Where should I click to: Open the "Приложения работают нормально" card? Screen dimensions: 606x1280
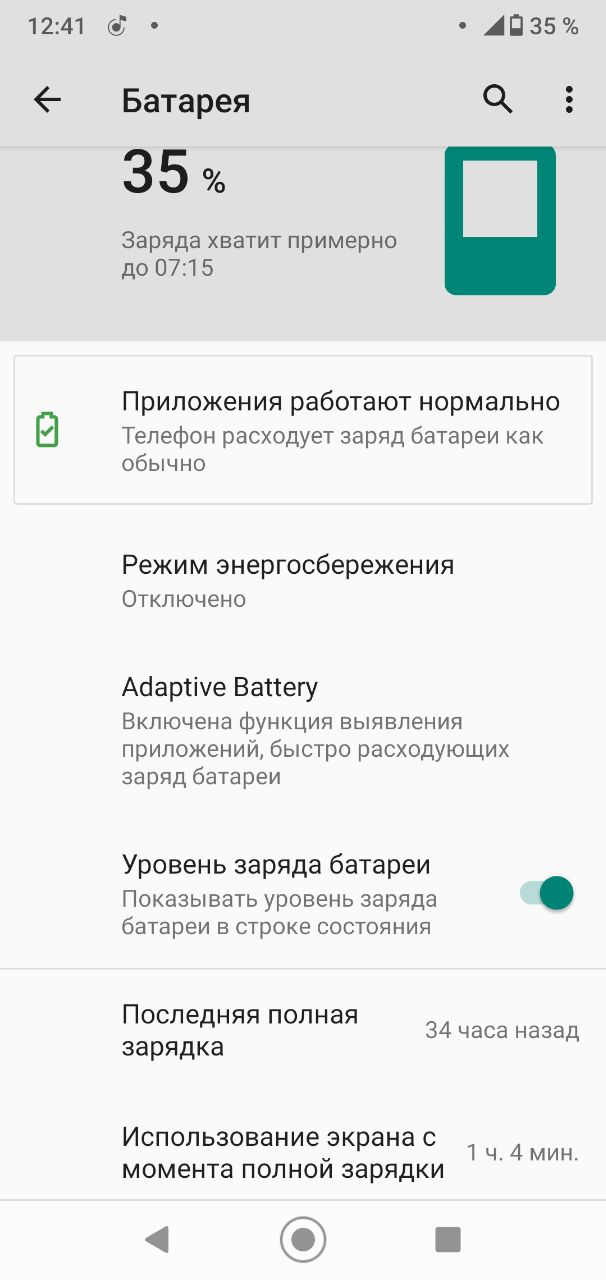[303, 430]
